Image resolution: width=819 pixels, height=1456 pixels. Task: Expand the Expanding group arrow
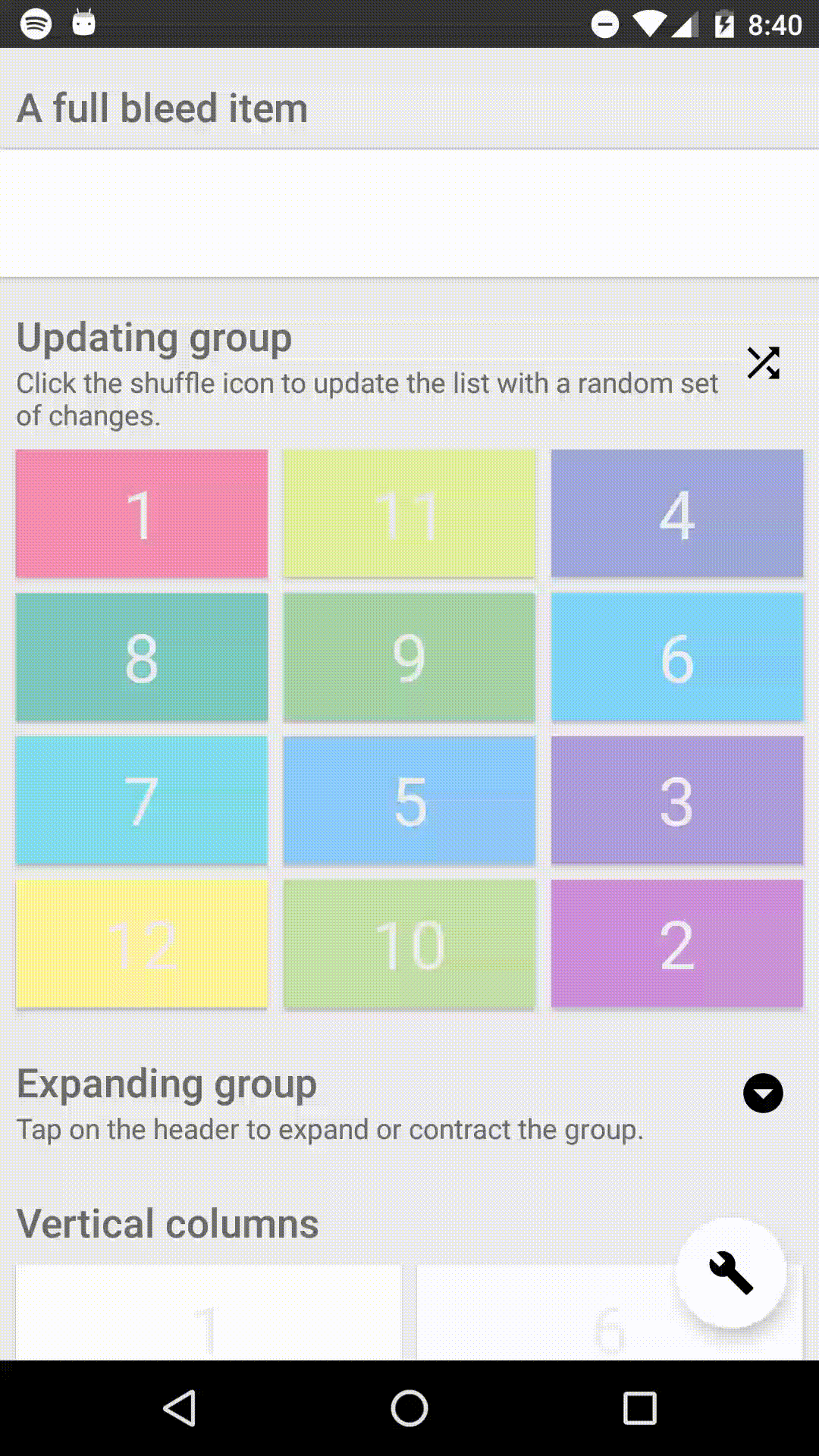pyautogui.click(x=763, y=1094)
